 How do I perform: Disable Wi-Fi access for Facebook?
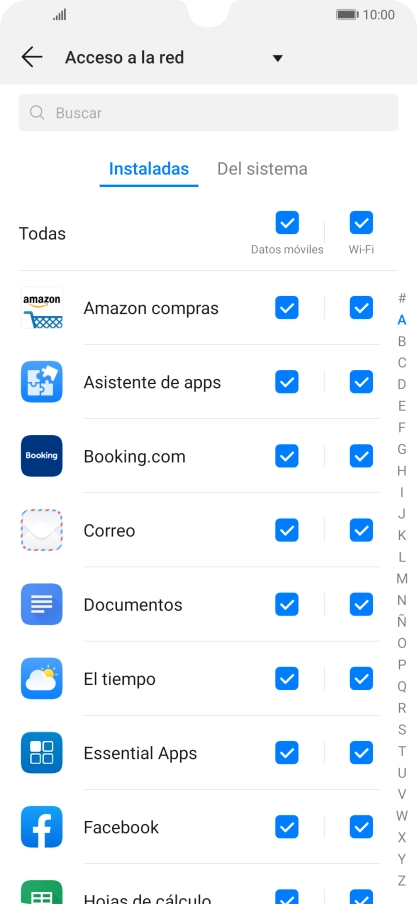pyautogui.click(x=361, y=827)
